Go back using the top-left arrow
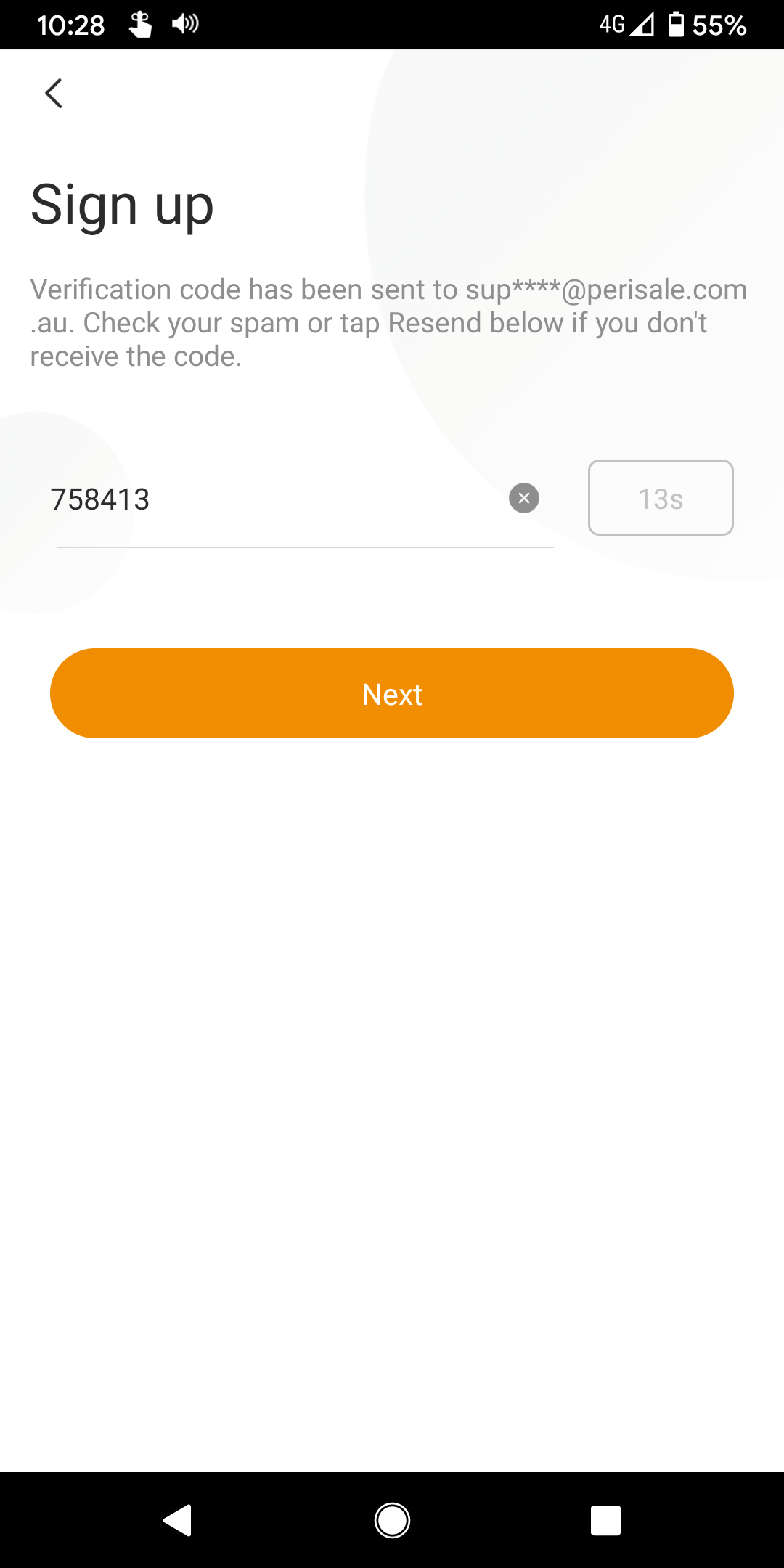The height and width of the screenshot is (1568, 784). 54,94
